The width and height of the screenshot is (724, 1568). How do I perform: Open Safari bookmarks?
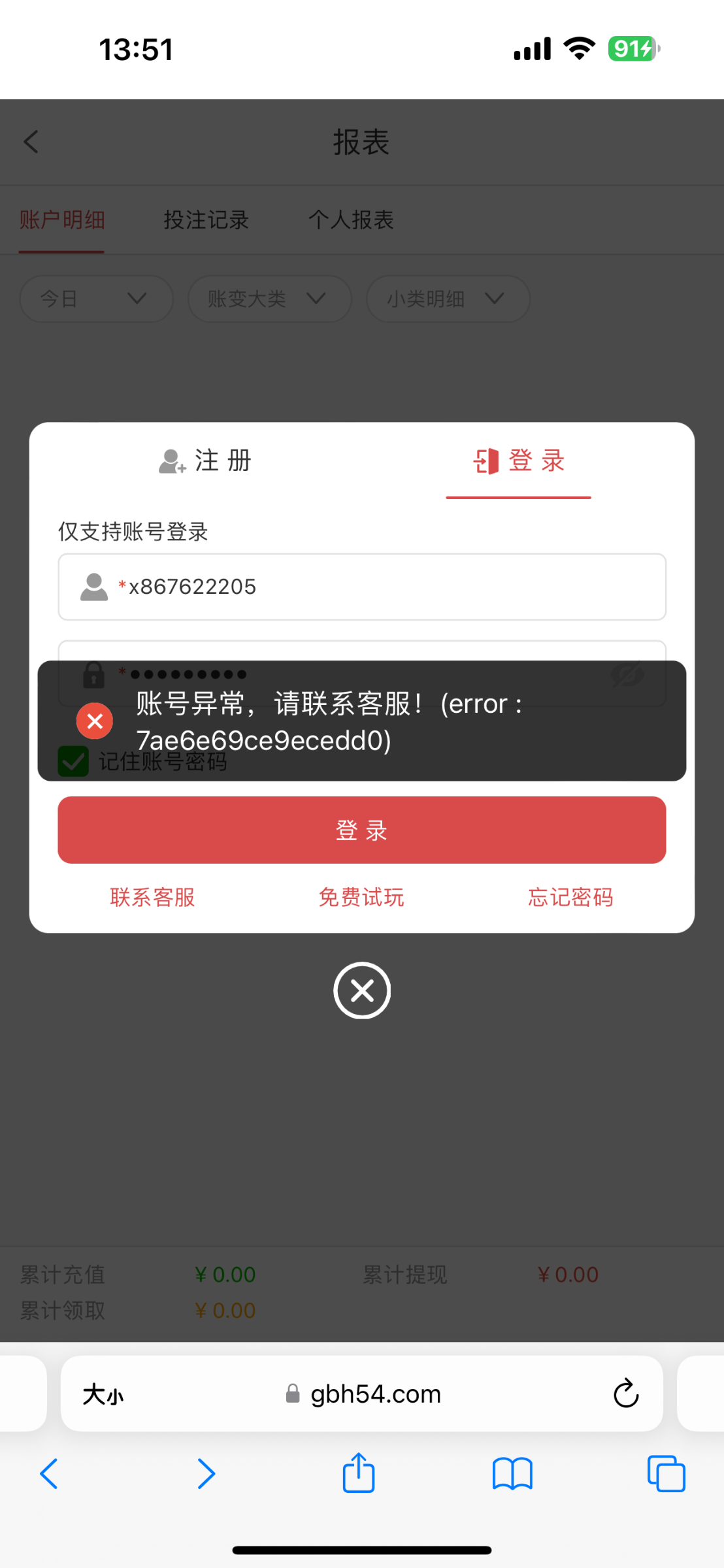[x=512, y=1473]
